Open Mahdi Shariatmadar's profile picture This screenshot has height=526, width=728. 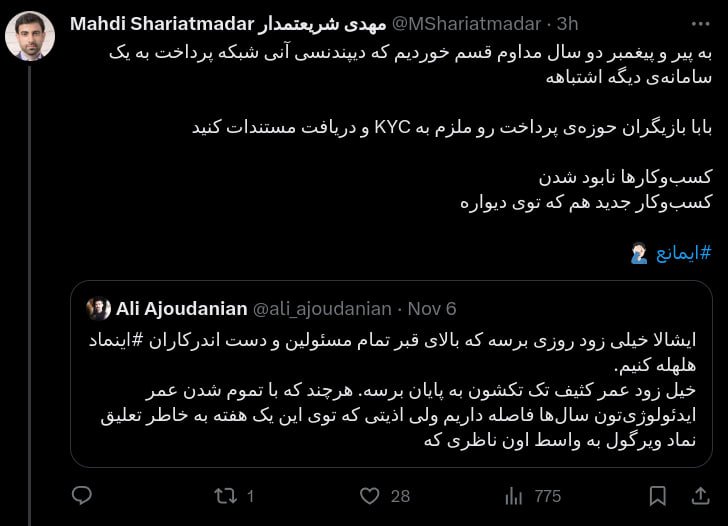point(29,35)
